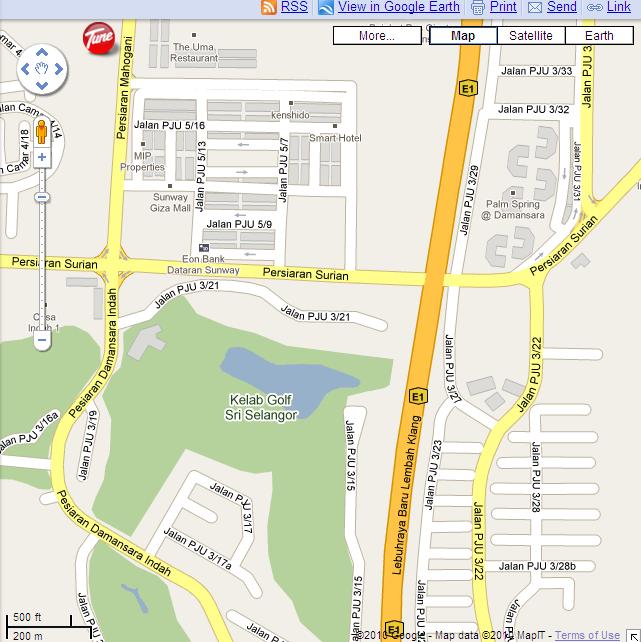Pan the map up with arrow
Screen dimensions: 641x642
(x=42, y=51)
